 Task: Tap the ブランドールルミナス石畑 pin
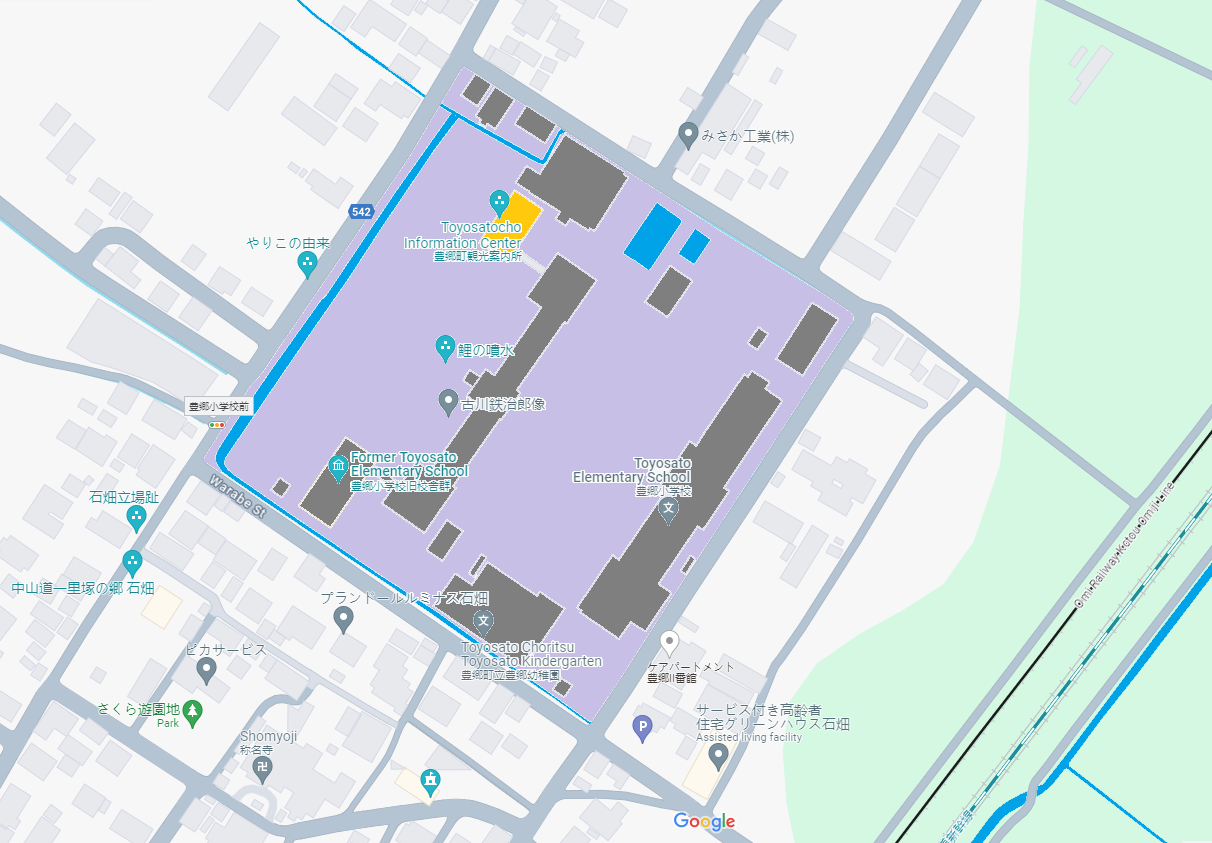[x=344, y=620]
